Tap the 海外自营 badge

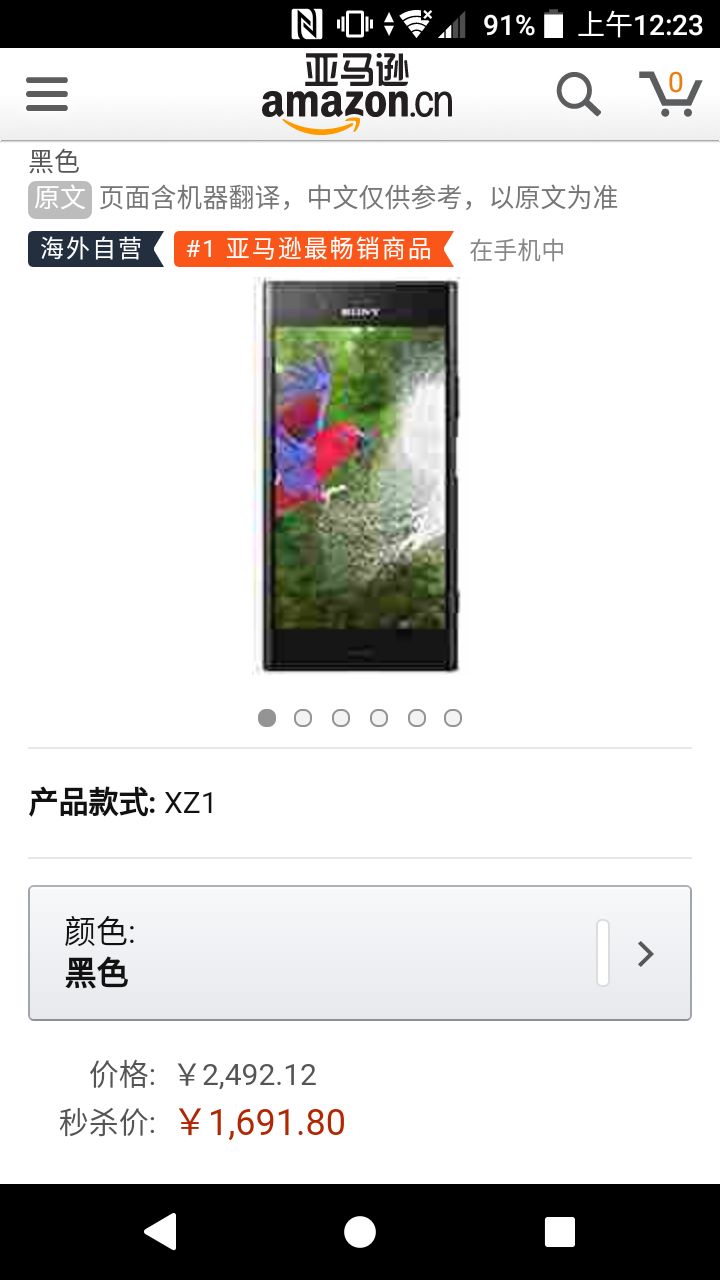88,249
